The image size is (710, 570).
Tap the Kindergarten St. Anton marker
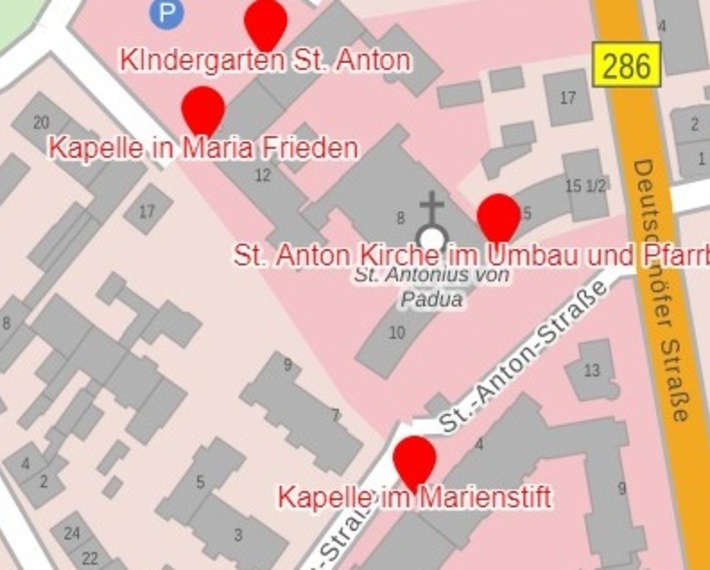pos(266,20)
